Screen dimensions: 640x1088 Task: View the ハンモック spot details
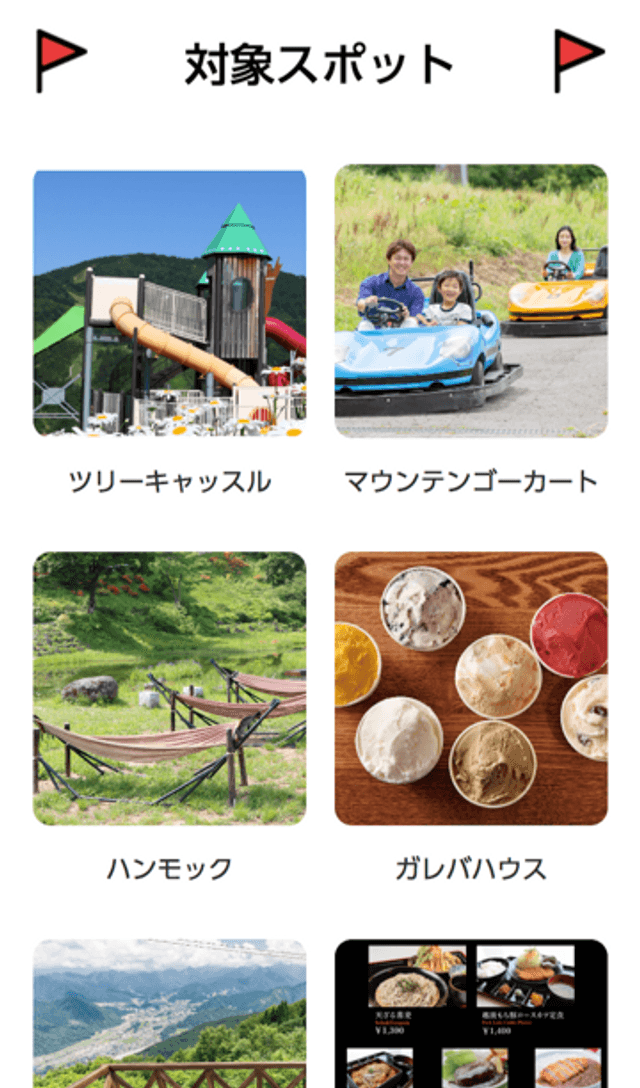point(170,688)
